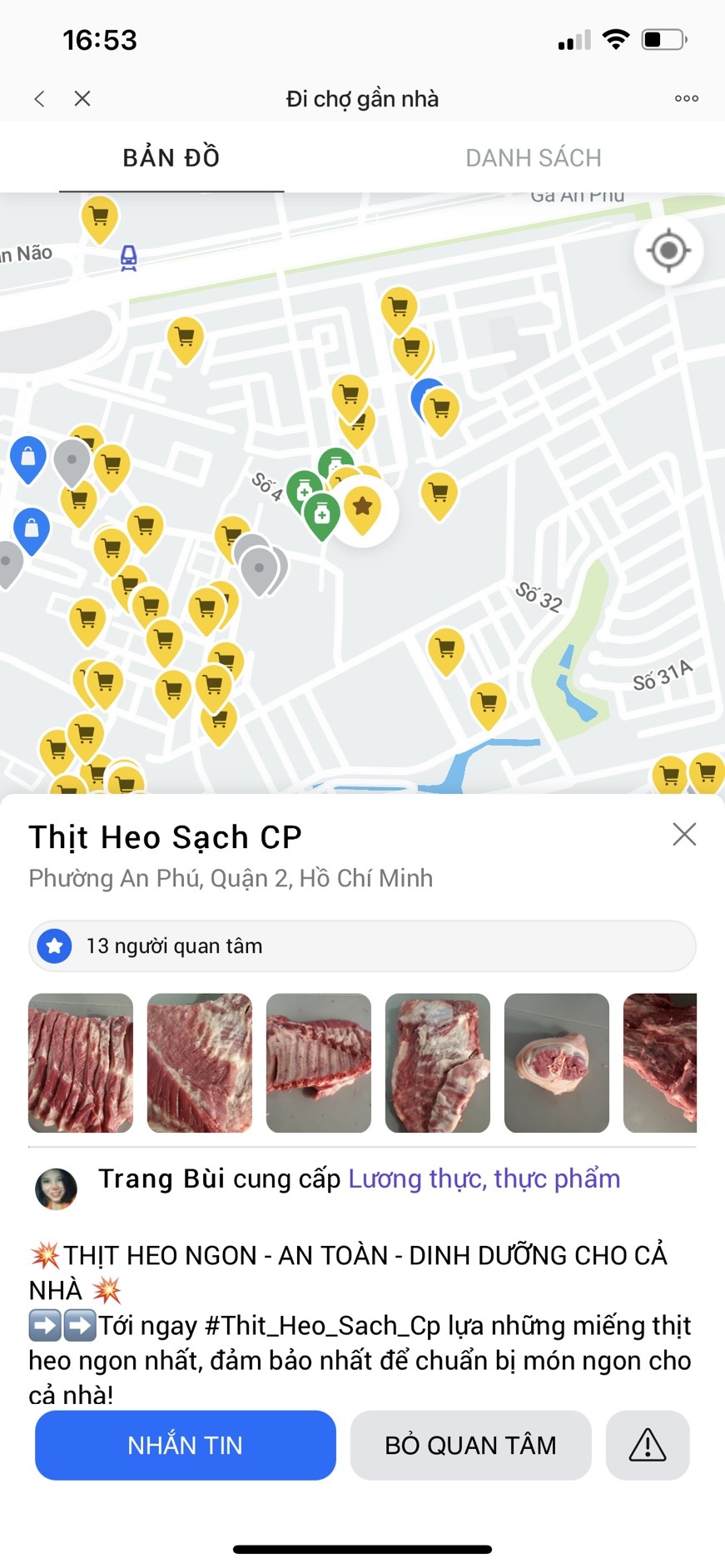Select the BẢN ĐỒ tab
Viewport: 725px width, 1568px height.
click(x=171, y=158)
